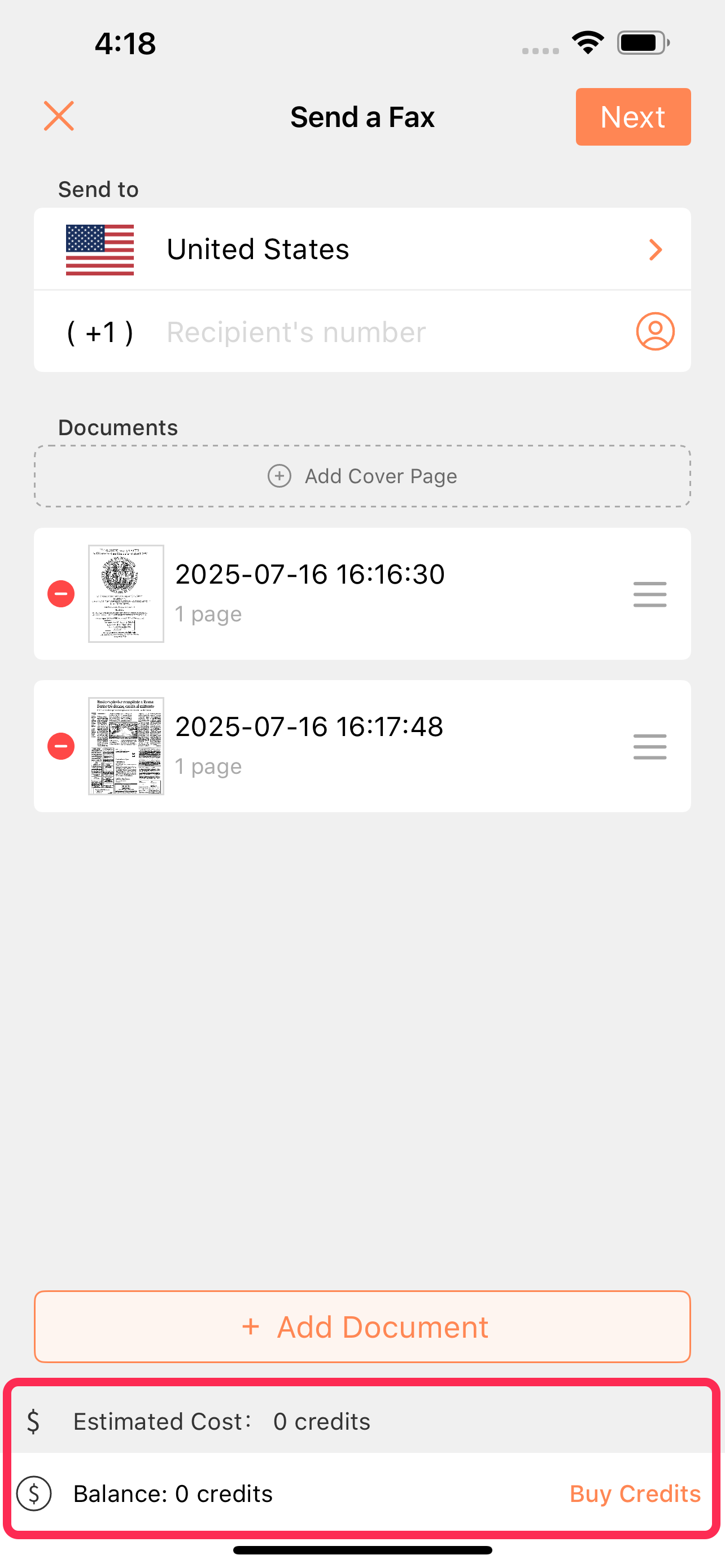Tap the Next button
The image size is (725, 1568).
[x=633, y=117]
